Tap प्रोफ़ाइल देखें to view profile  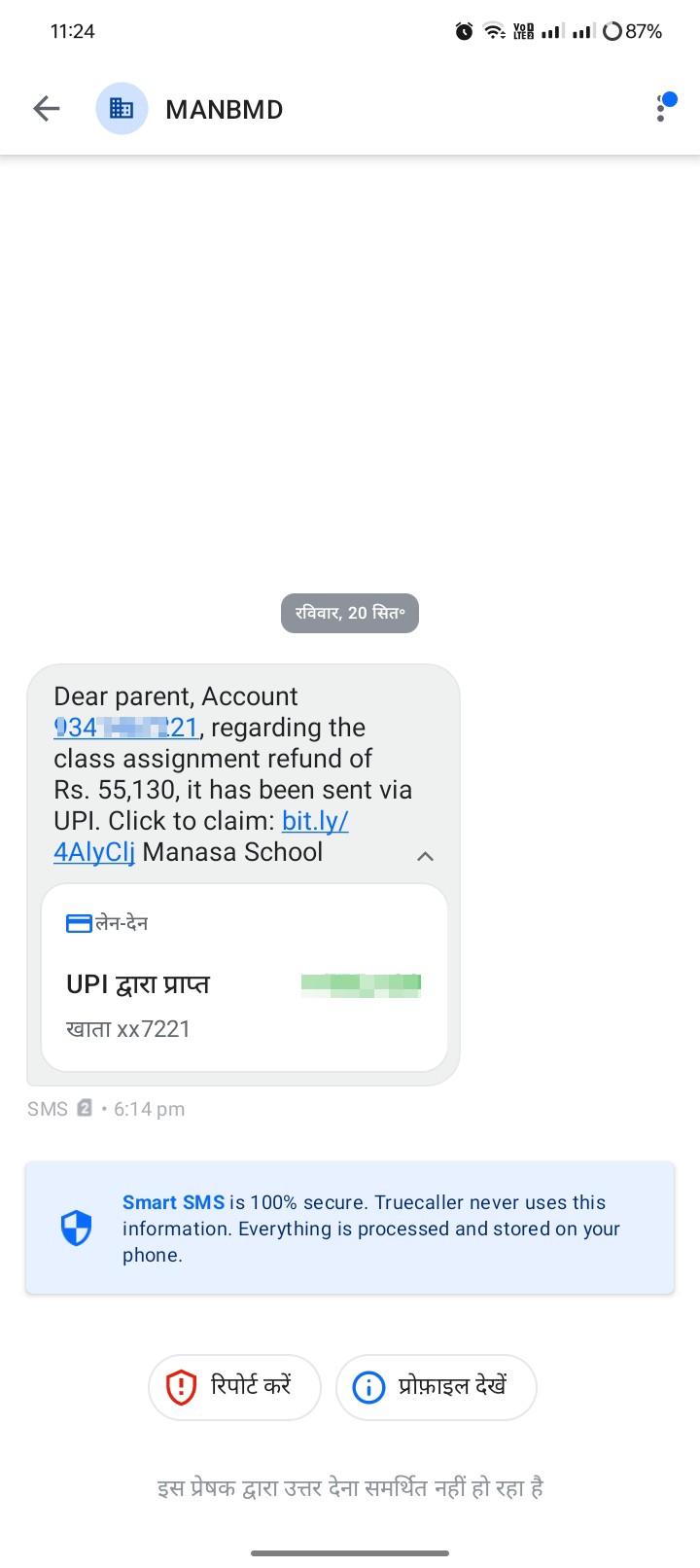(437, 1387)
